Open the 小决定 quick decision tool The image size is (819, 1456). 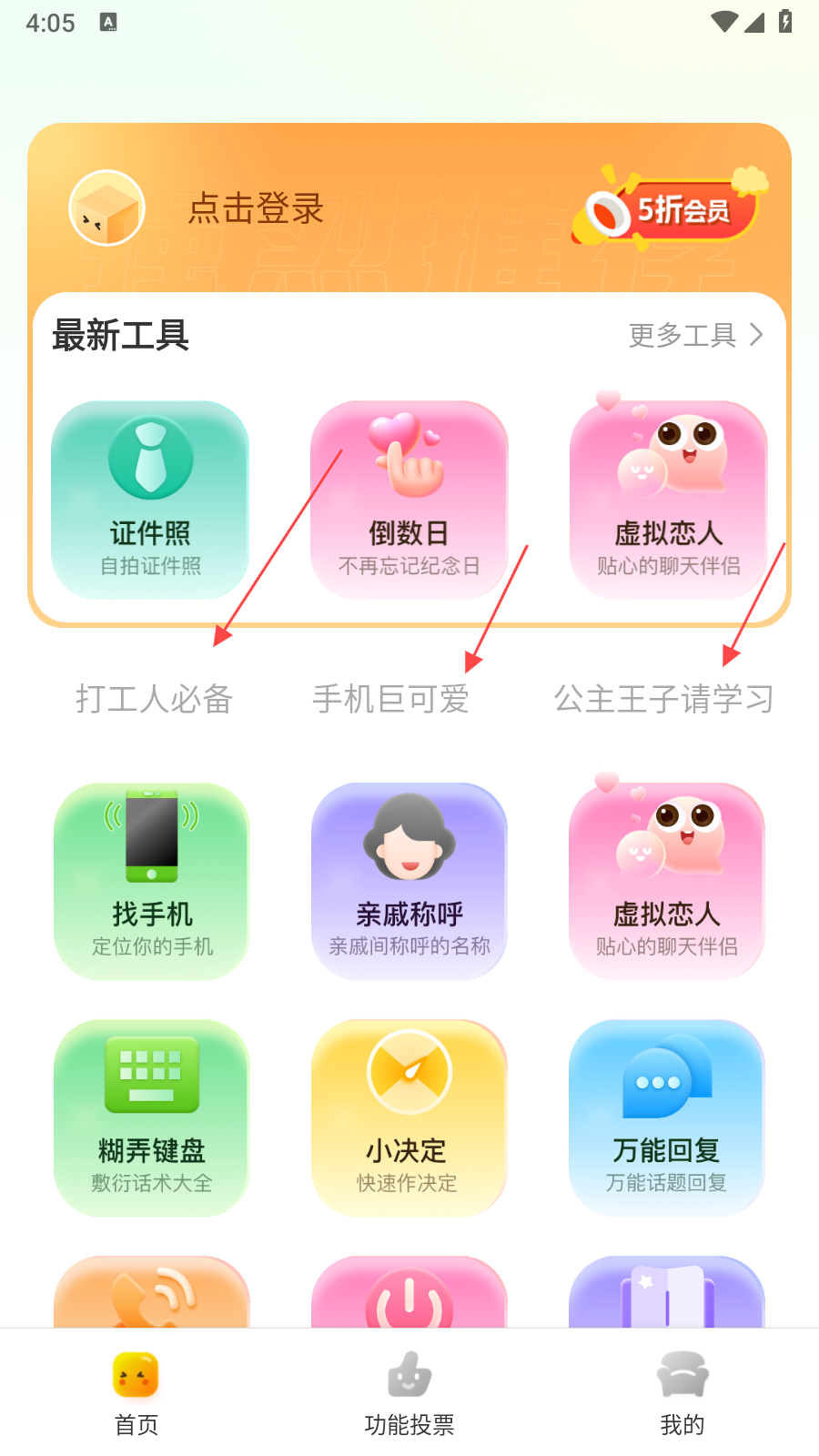coord(409,1117)
